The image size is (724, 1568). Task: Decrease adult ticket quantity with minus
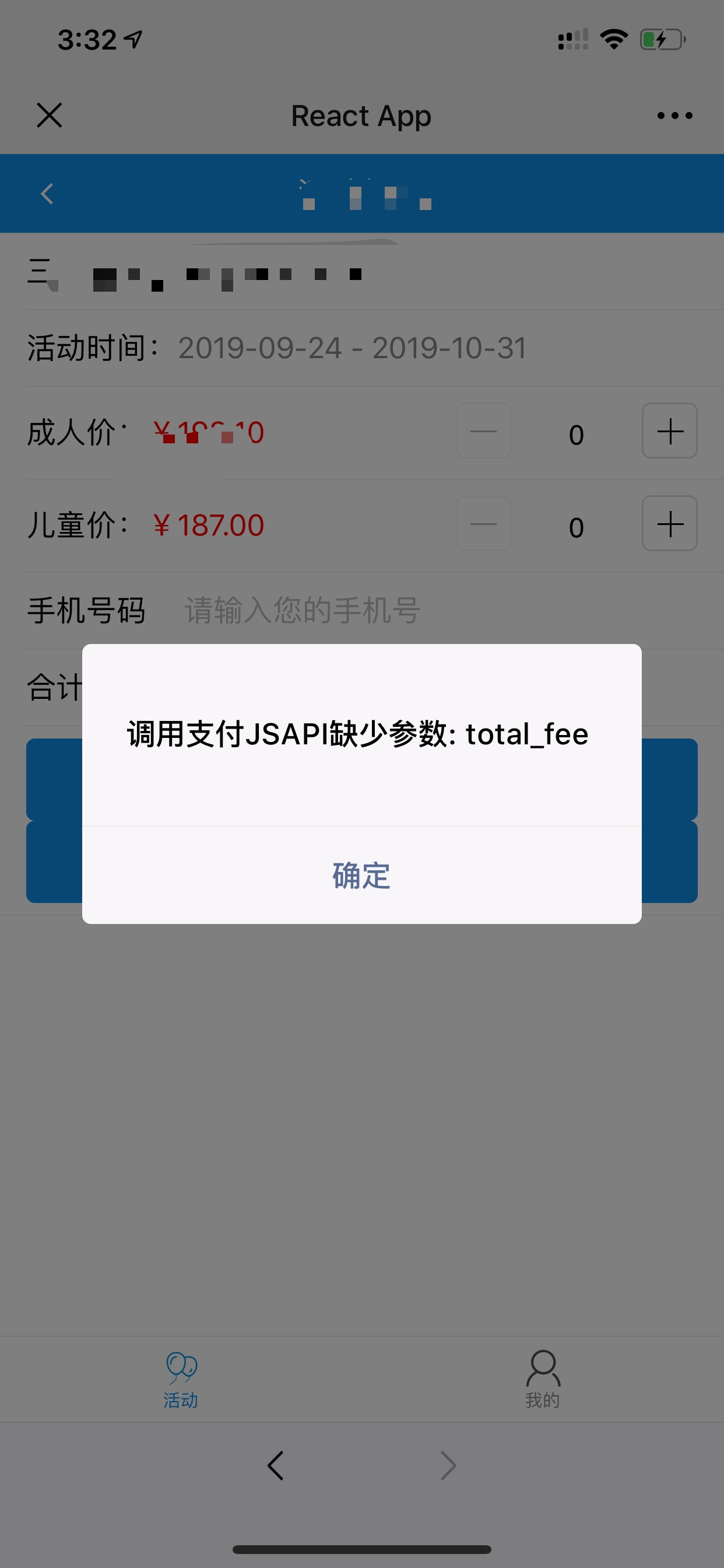[484, 431]
